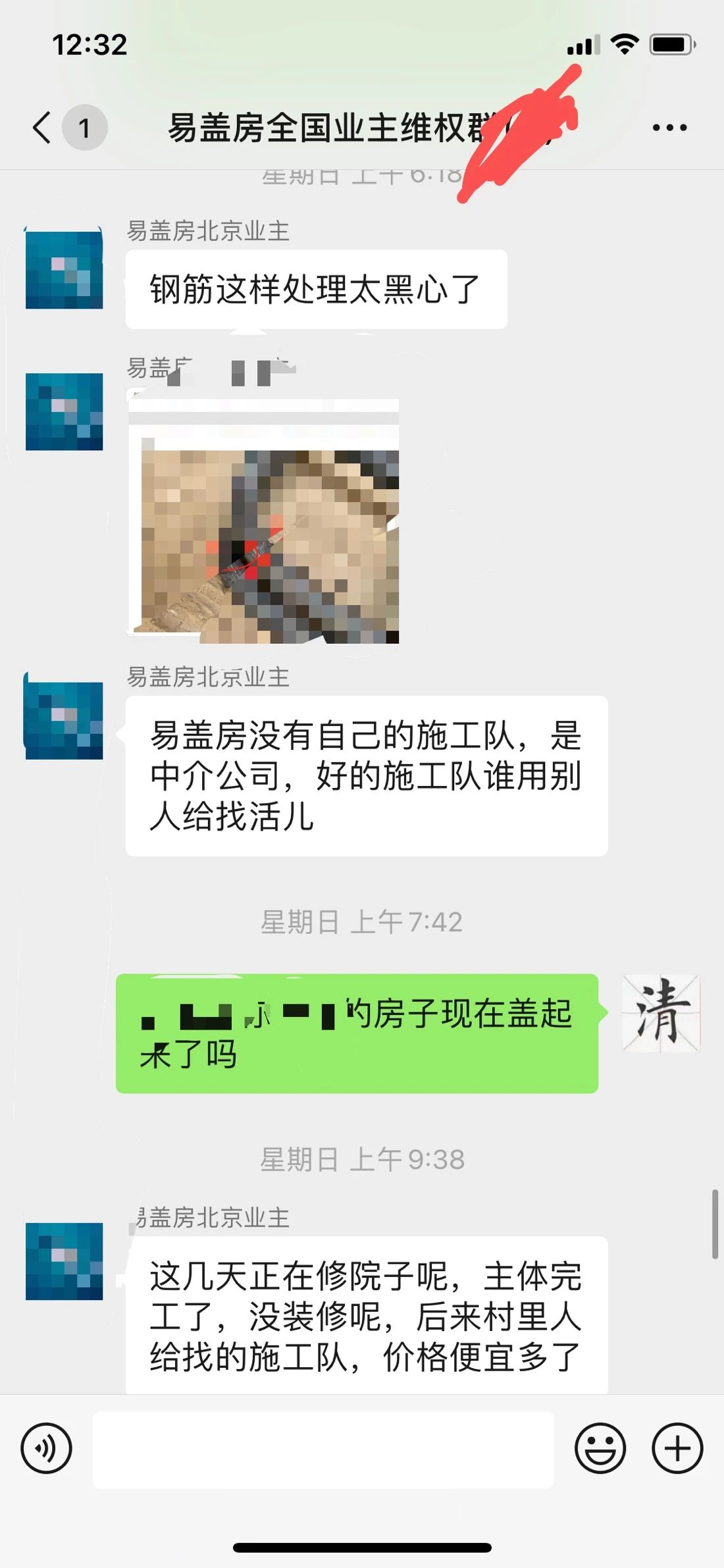Switch to voice message input
The width and height of the screenshot is (724, 1568).
(46, 1448)
